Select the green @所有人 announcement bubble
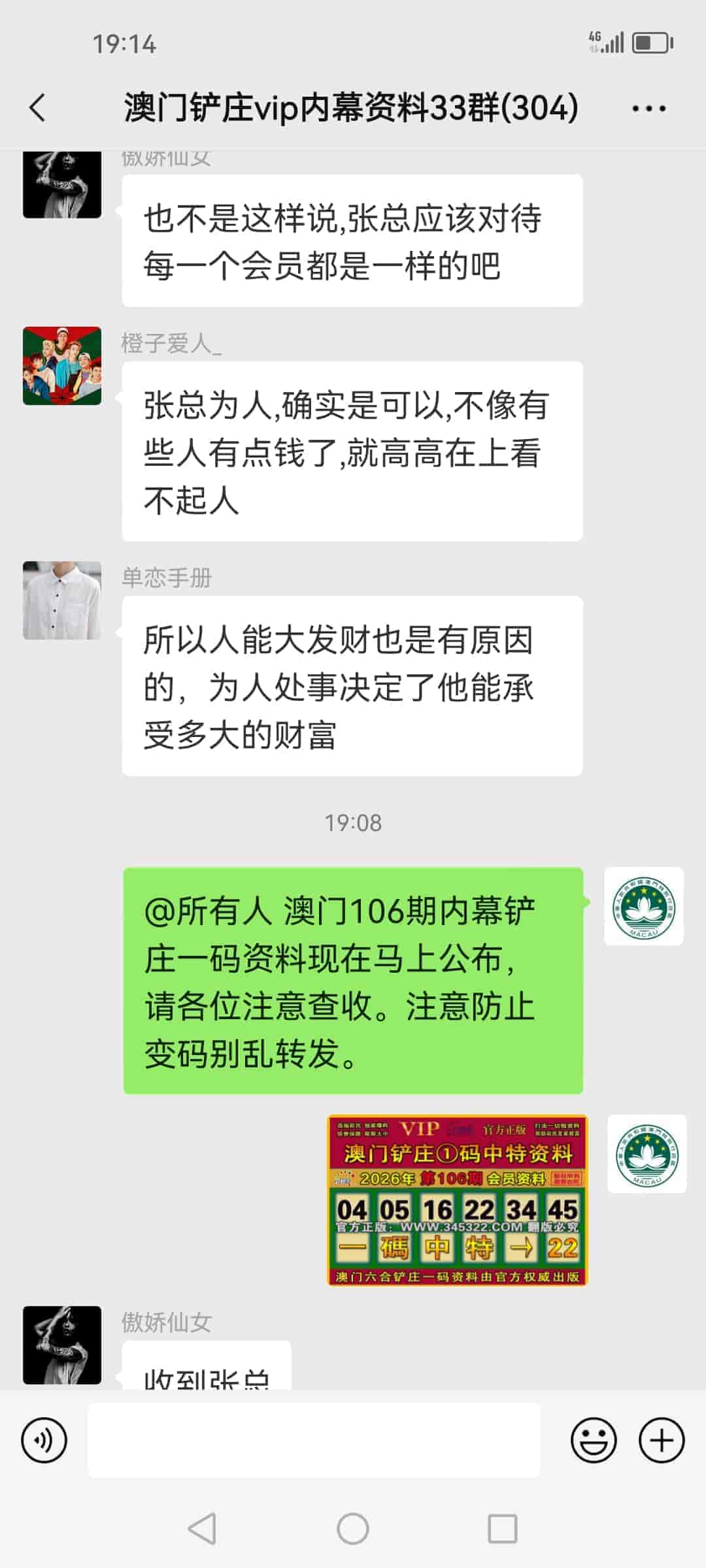 351,977
